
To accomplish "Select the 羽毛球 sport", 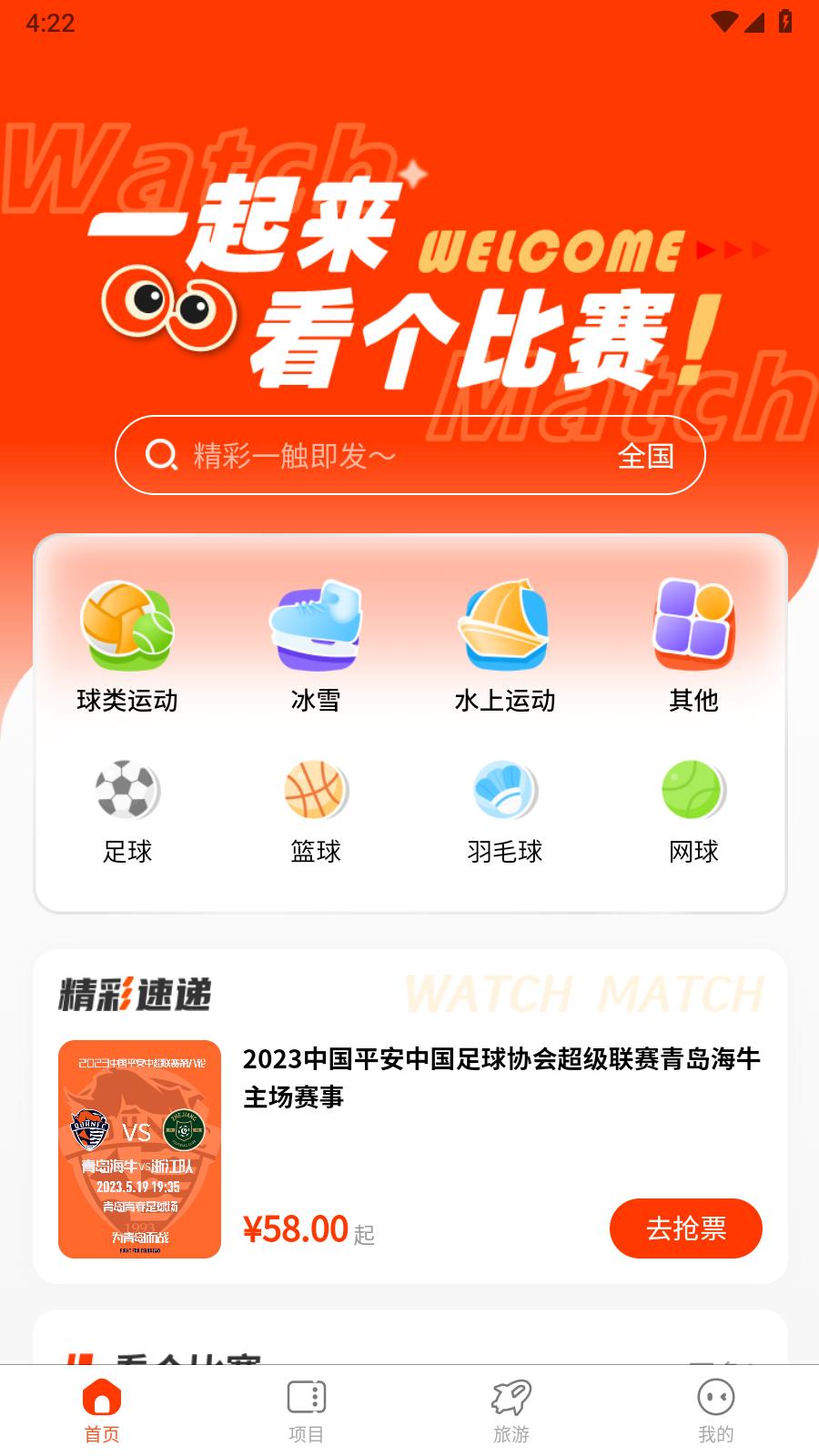I will click(505, 810).
